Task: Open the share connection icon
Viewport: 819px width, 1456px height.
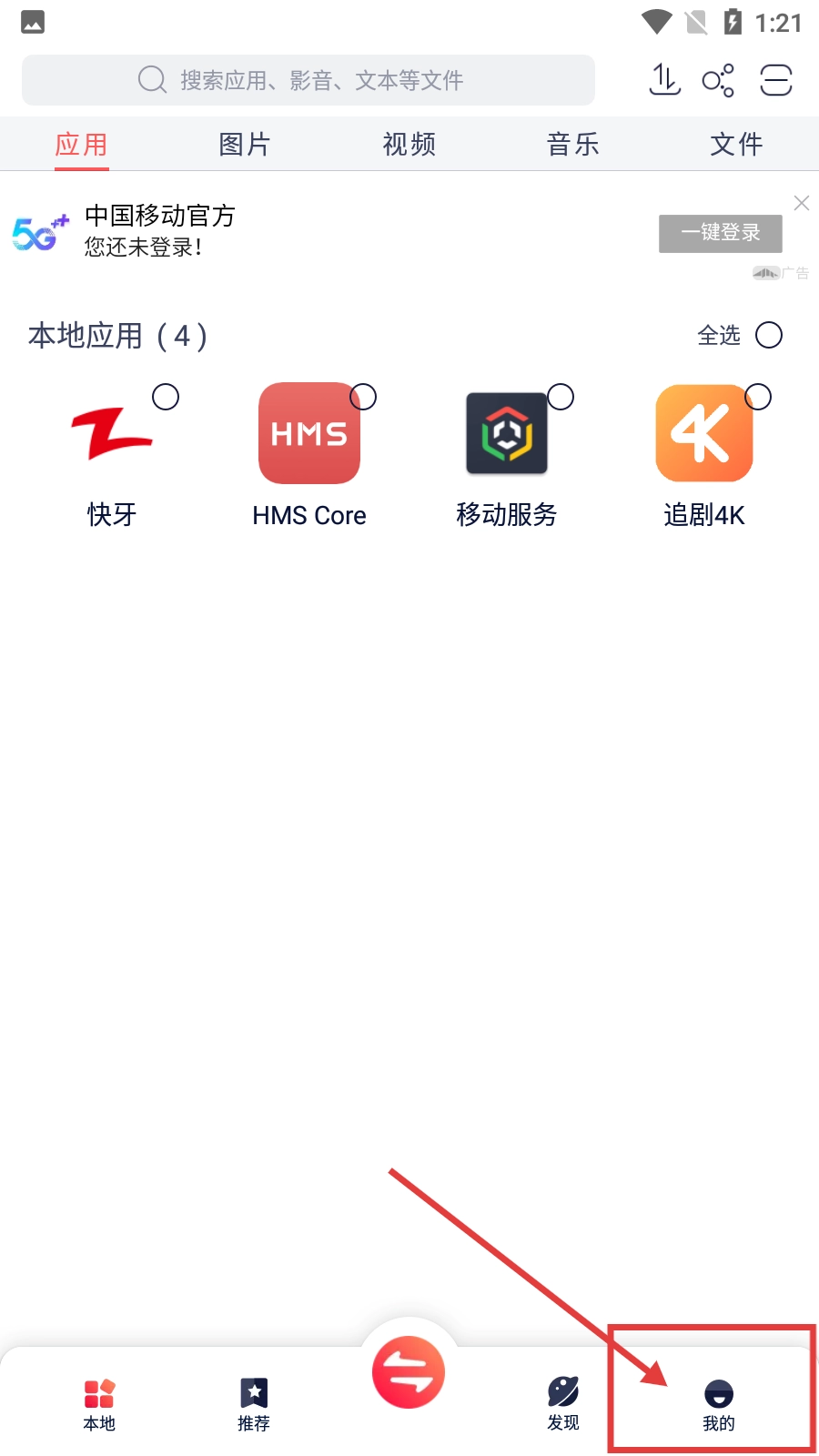Action: 718,80
